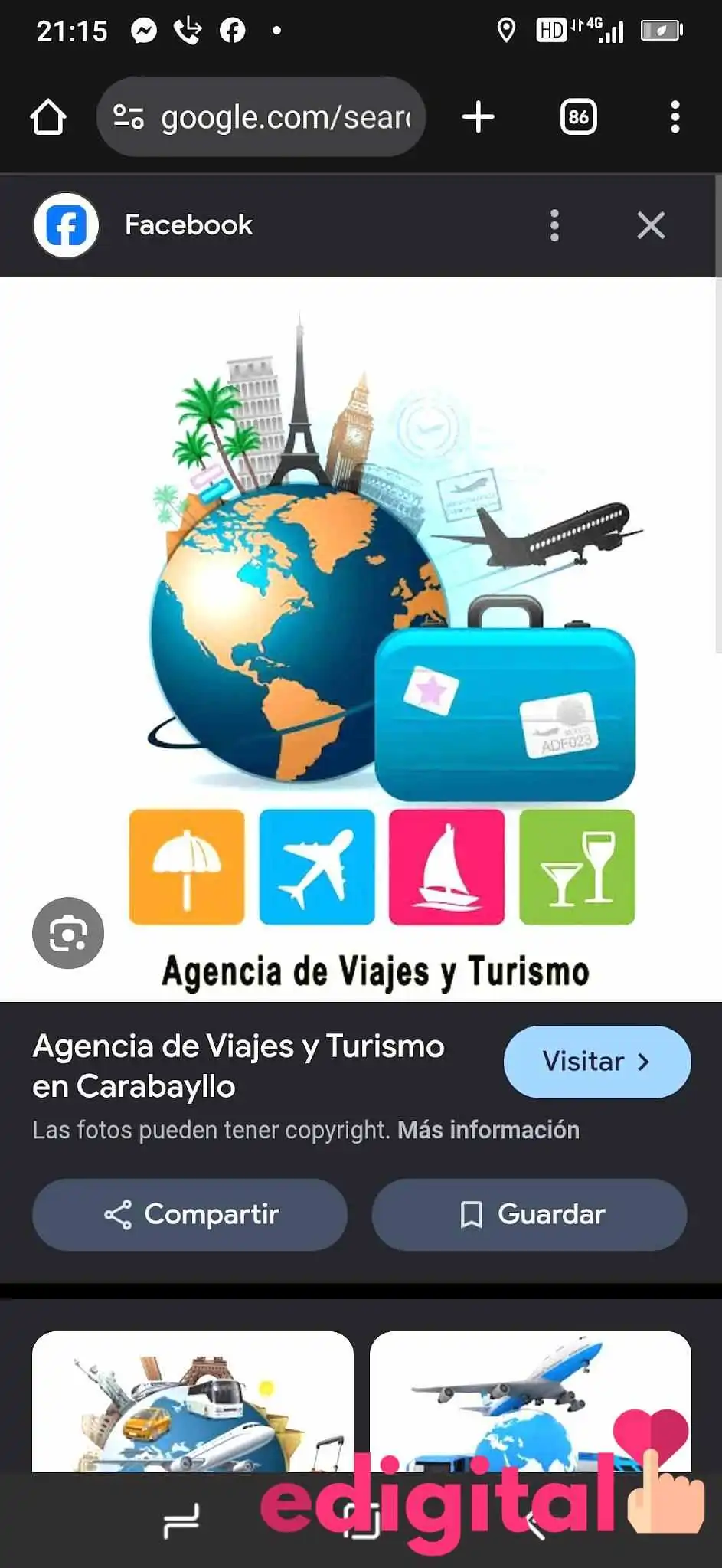This screenshot has width=722, height=1568.
Task: Close the image preview panel
Action: click(x=651, y=225)
